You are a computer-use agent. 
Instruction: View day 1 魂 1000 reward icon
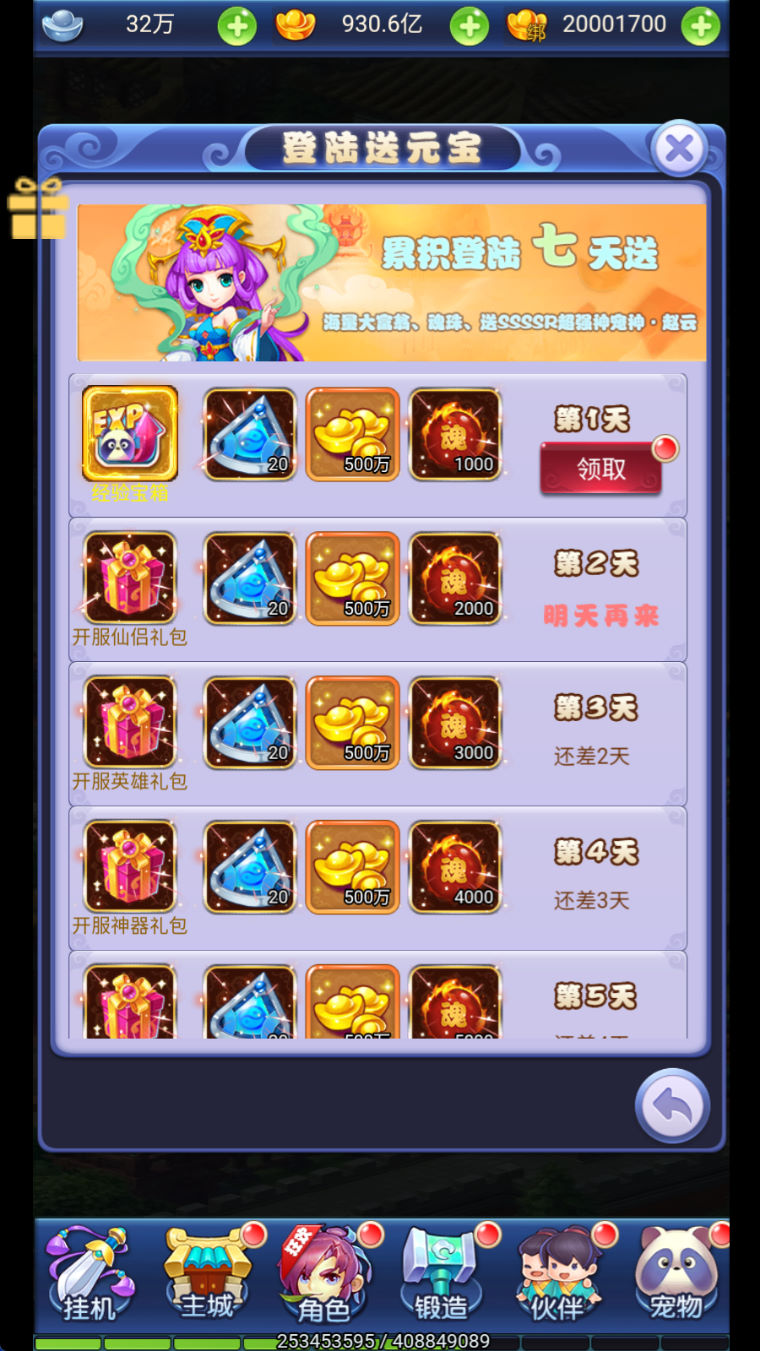[455, 434]
